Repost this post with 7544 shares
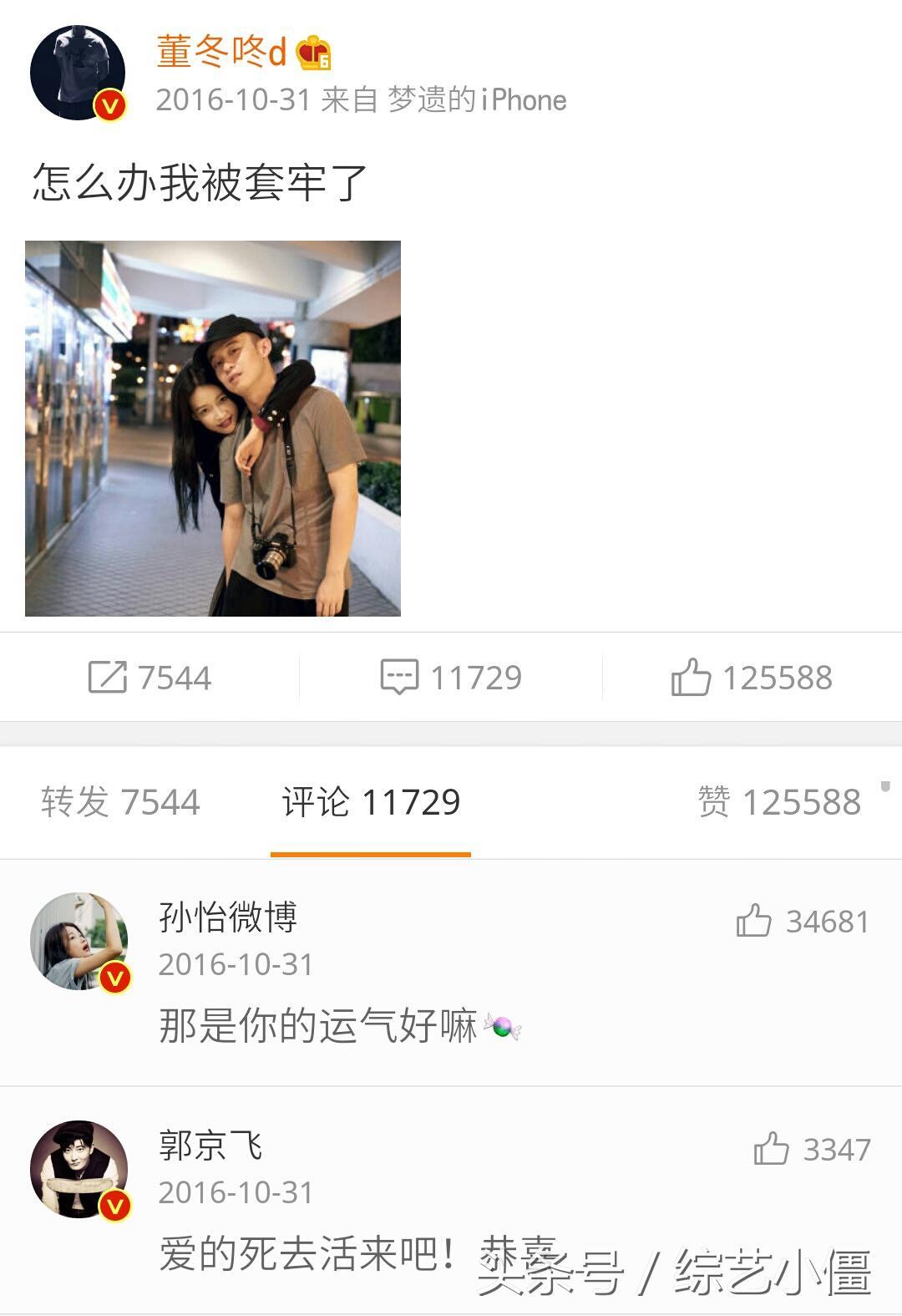This screenshot has width=902, height=1316. click(x=150, y=678)
